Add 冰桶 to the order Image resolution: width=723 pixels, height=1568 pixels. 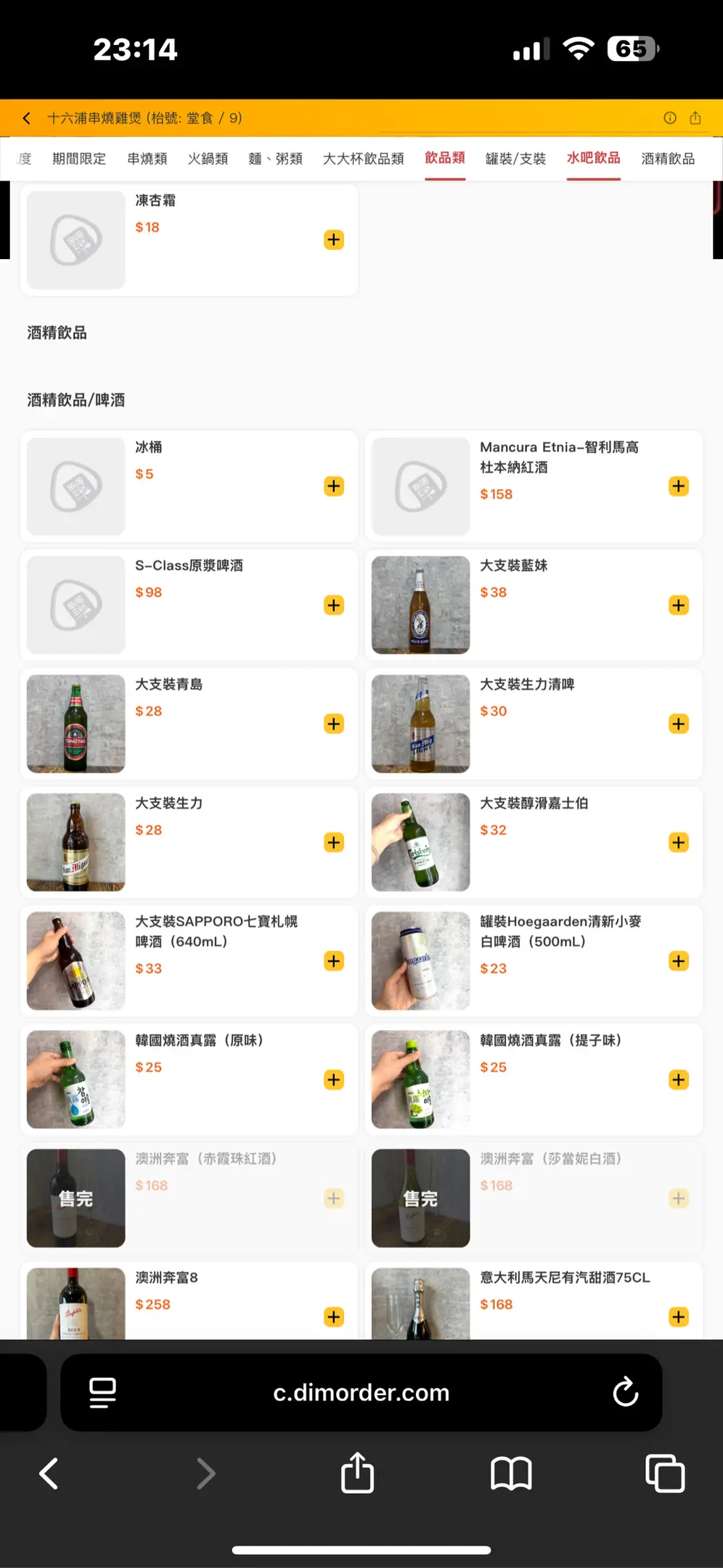tap(334, 486)
